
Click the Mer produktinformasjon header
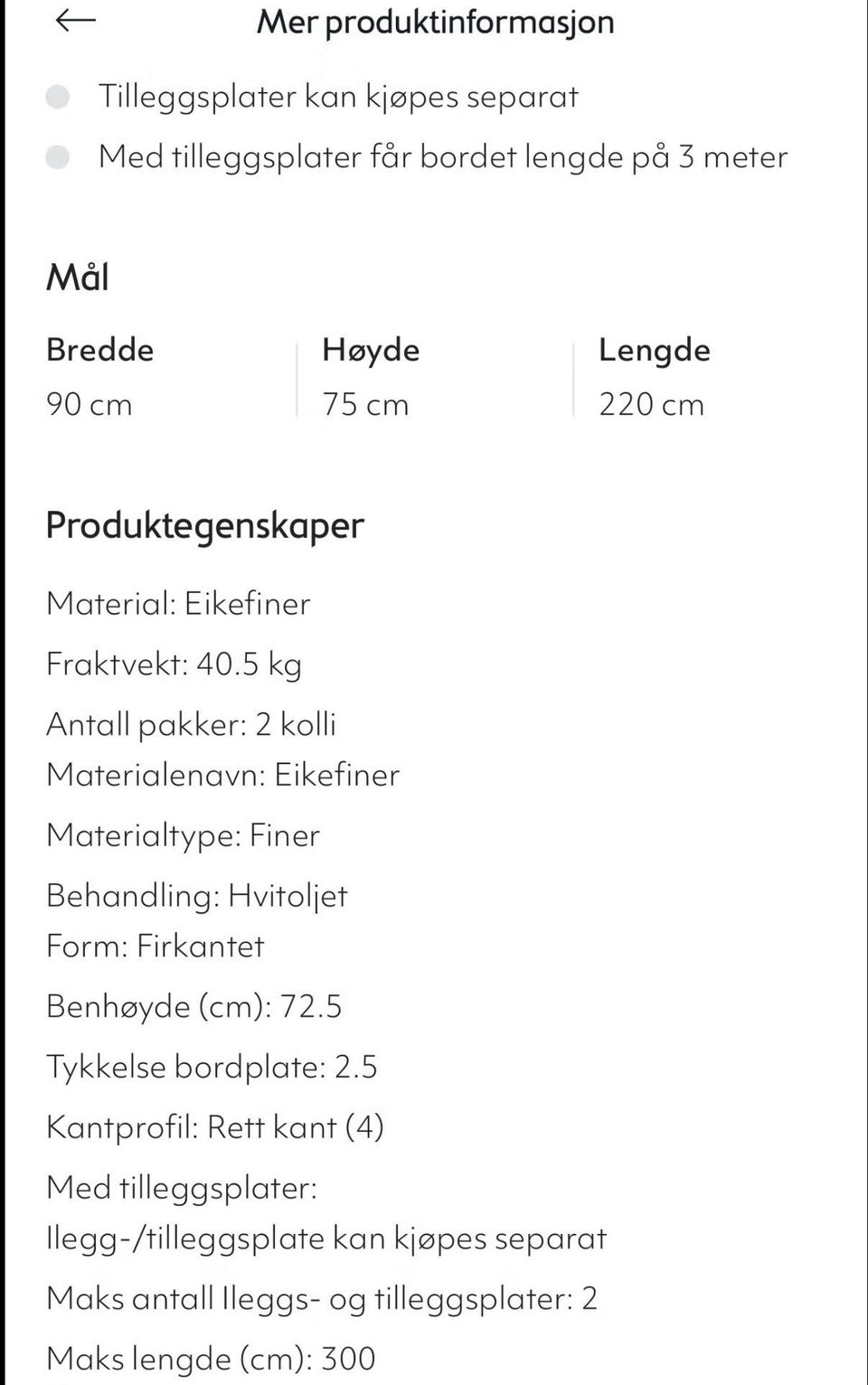coord(435,22)
